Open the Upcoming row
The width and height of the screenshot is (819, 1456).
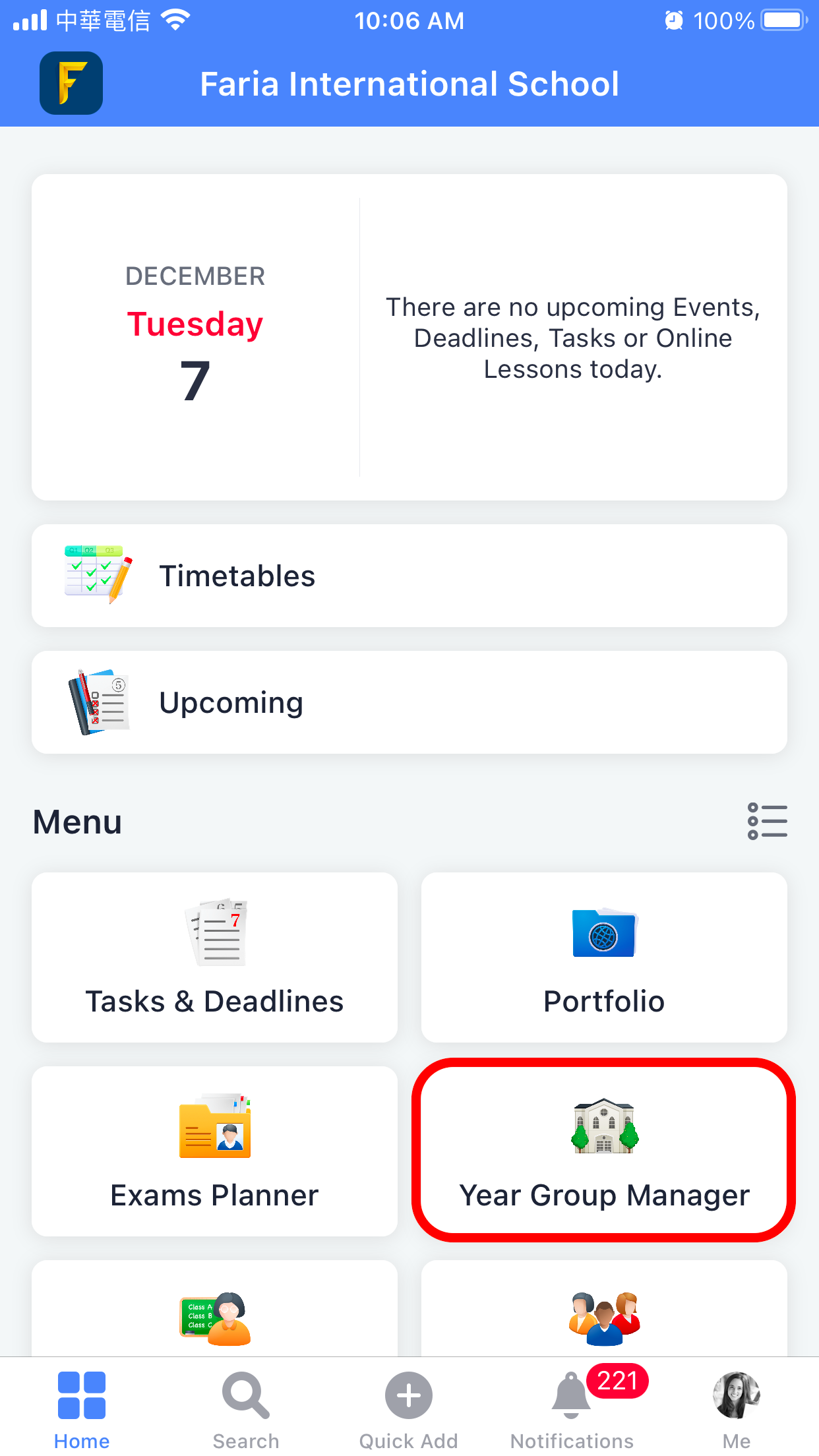tap(409, 702)
